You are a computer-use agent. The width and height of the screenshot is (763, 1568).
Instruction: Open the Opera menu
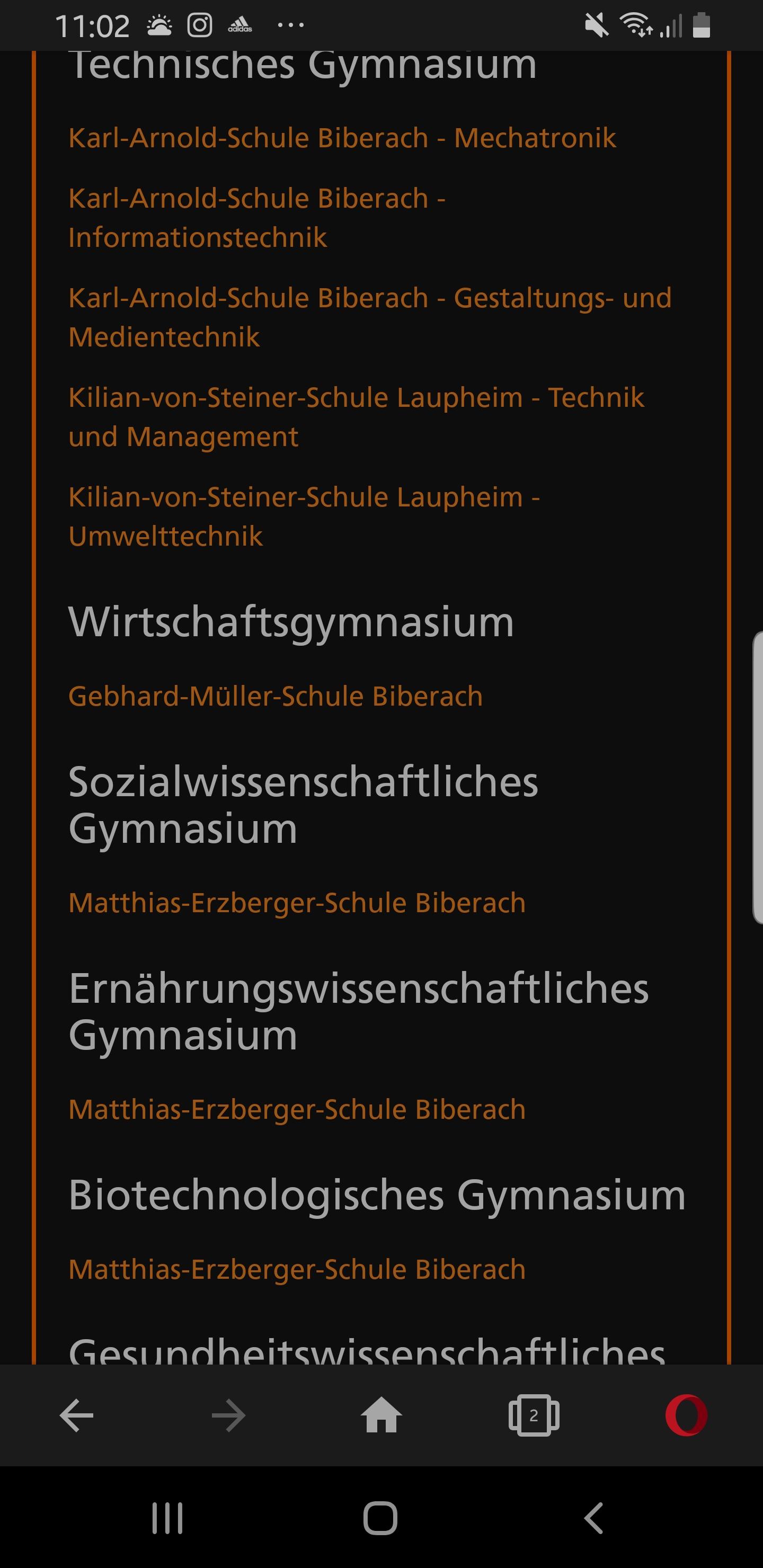686,1415
